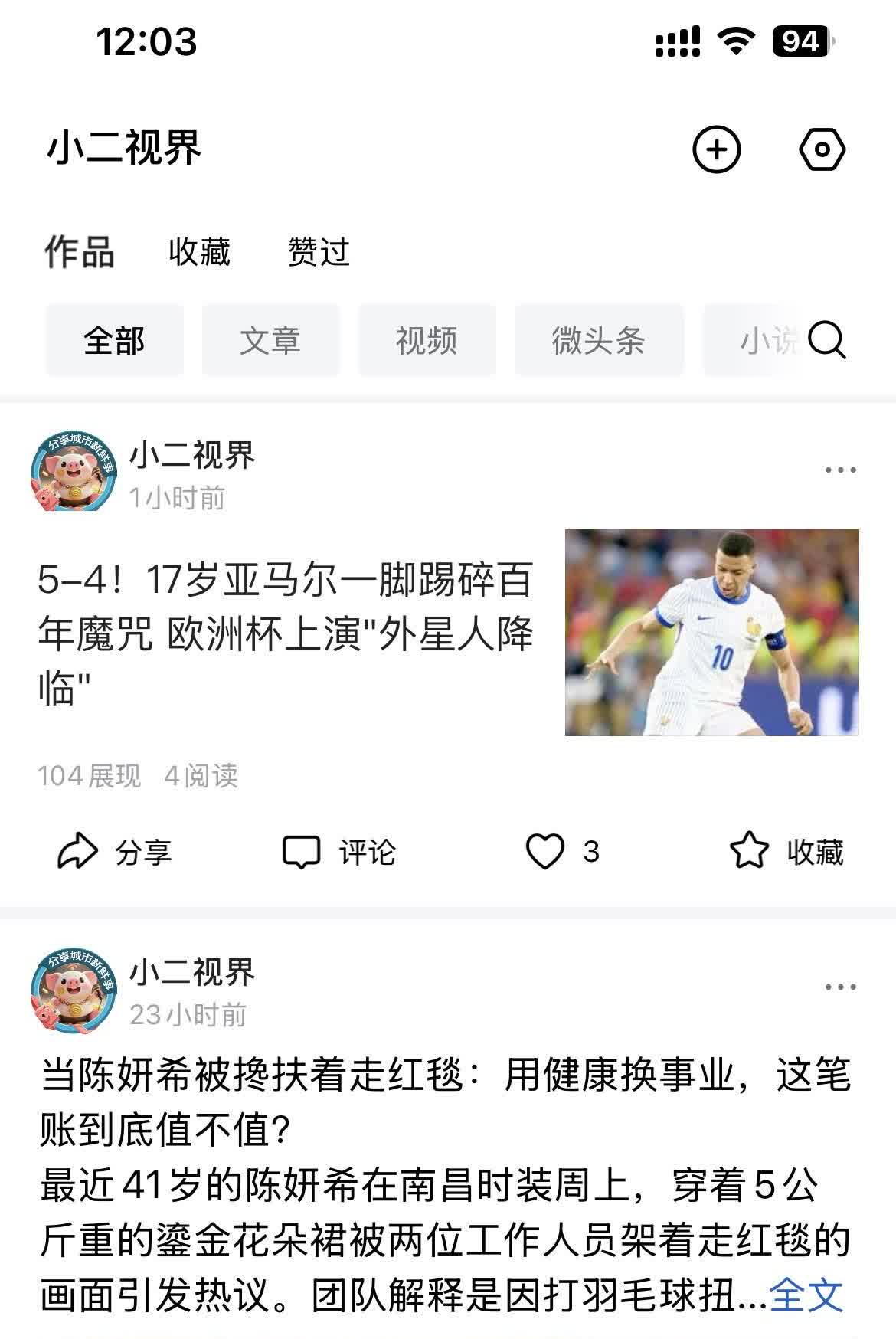Comment on the 亚马尔 article

[339, 852]
